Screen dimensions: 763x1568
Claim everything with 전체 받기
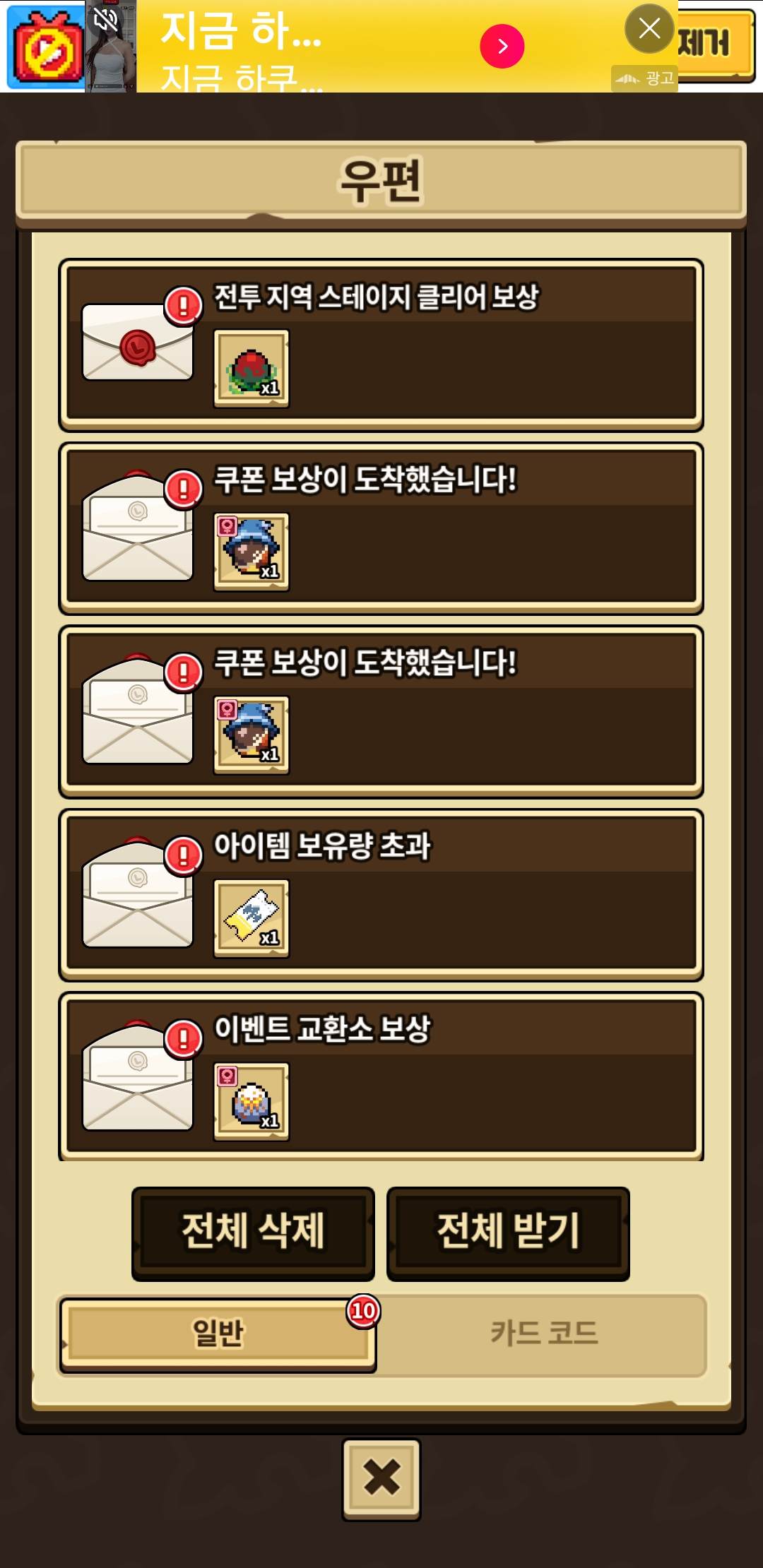click(x=508, y=1233)
